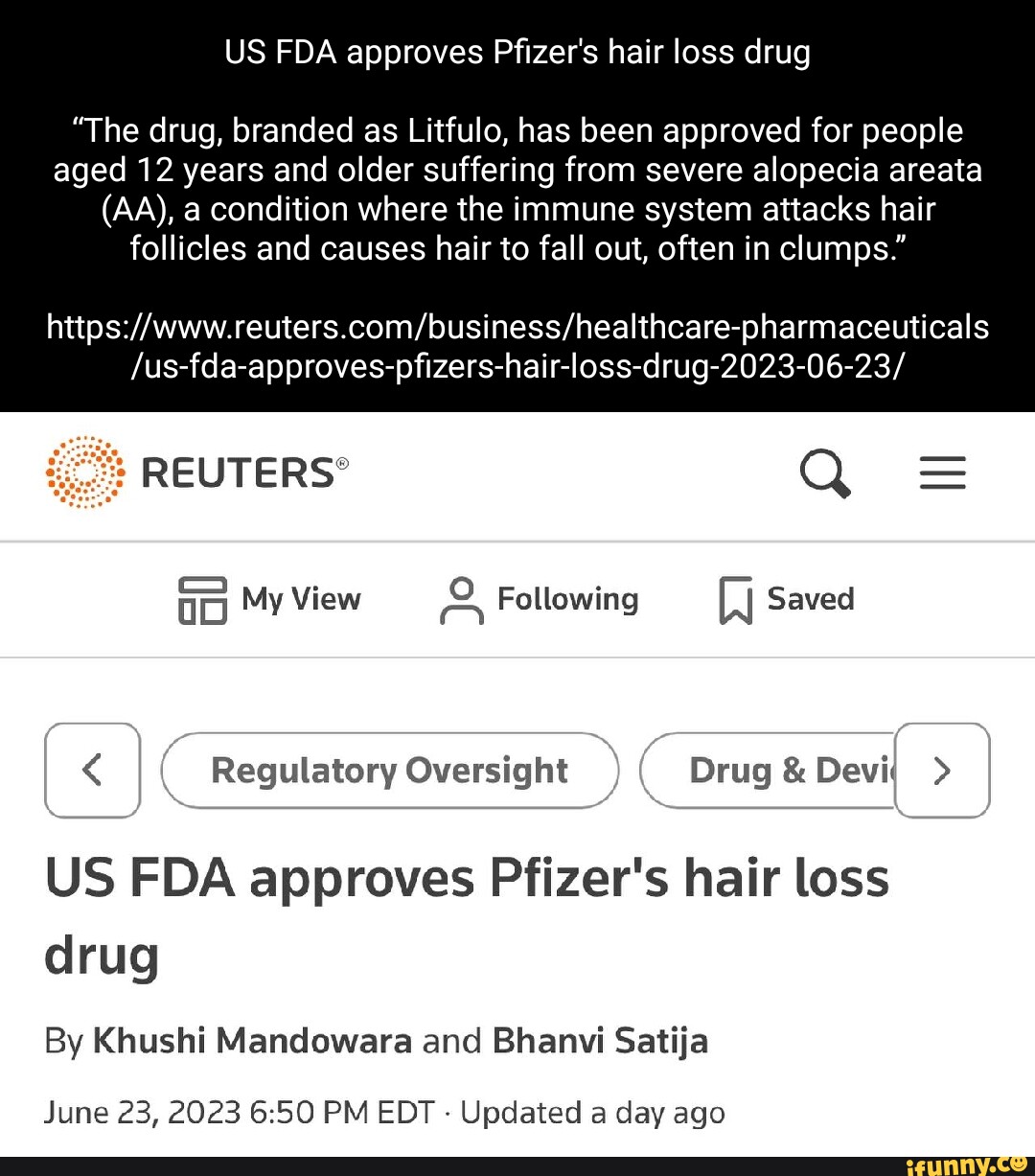The image size is (1035, 1176).
Task: Open the Reuters search icon
Action: click(825, 473)
